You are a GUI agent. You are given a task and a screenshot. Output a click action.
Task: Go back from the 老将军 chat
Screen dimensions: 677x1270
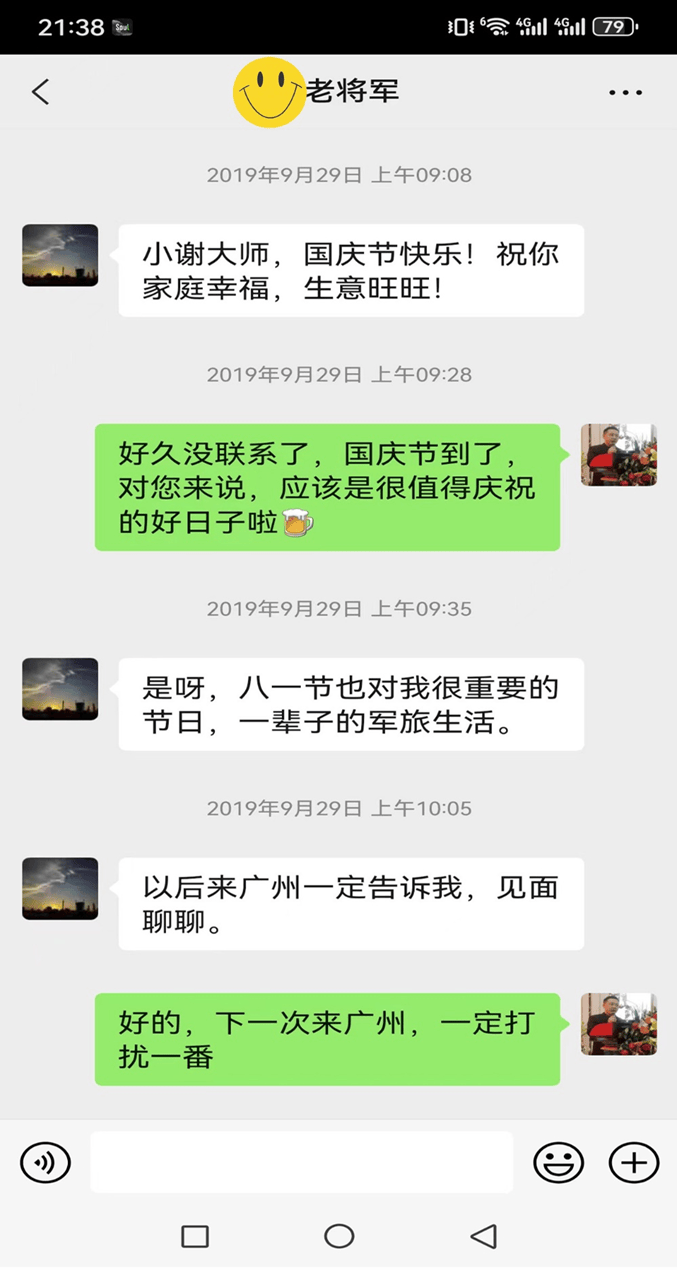point(41,92)
